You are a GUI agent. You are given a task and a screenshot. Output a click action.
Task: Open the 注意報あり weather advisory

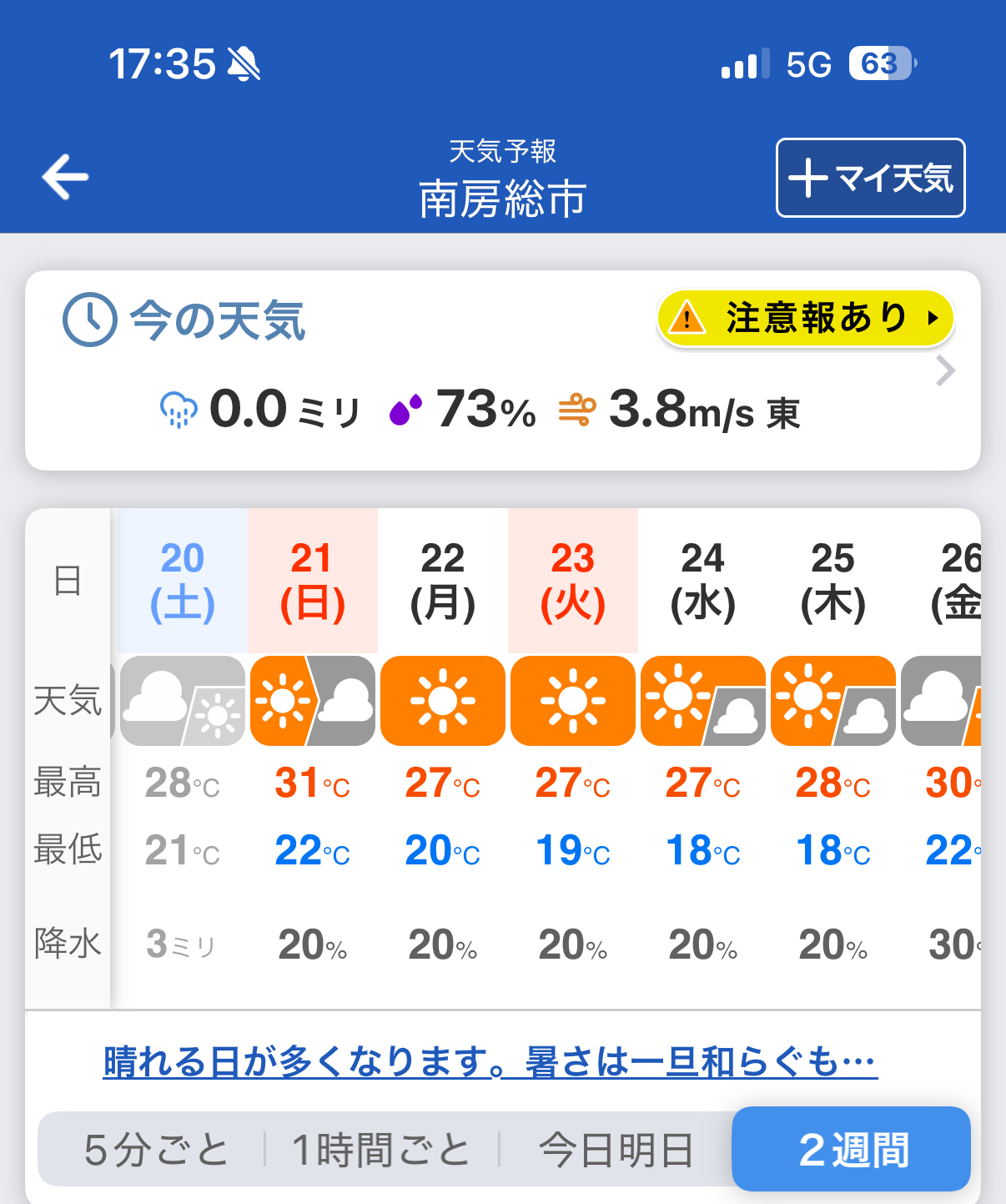click(x=805, y=318)
